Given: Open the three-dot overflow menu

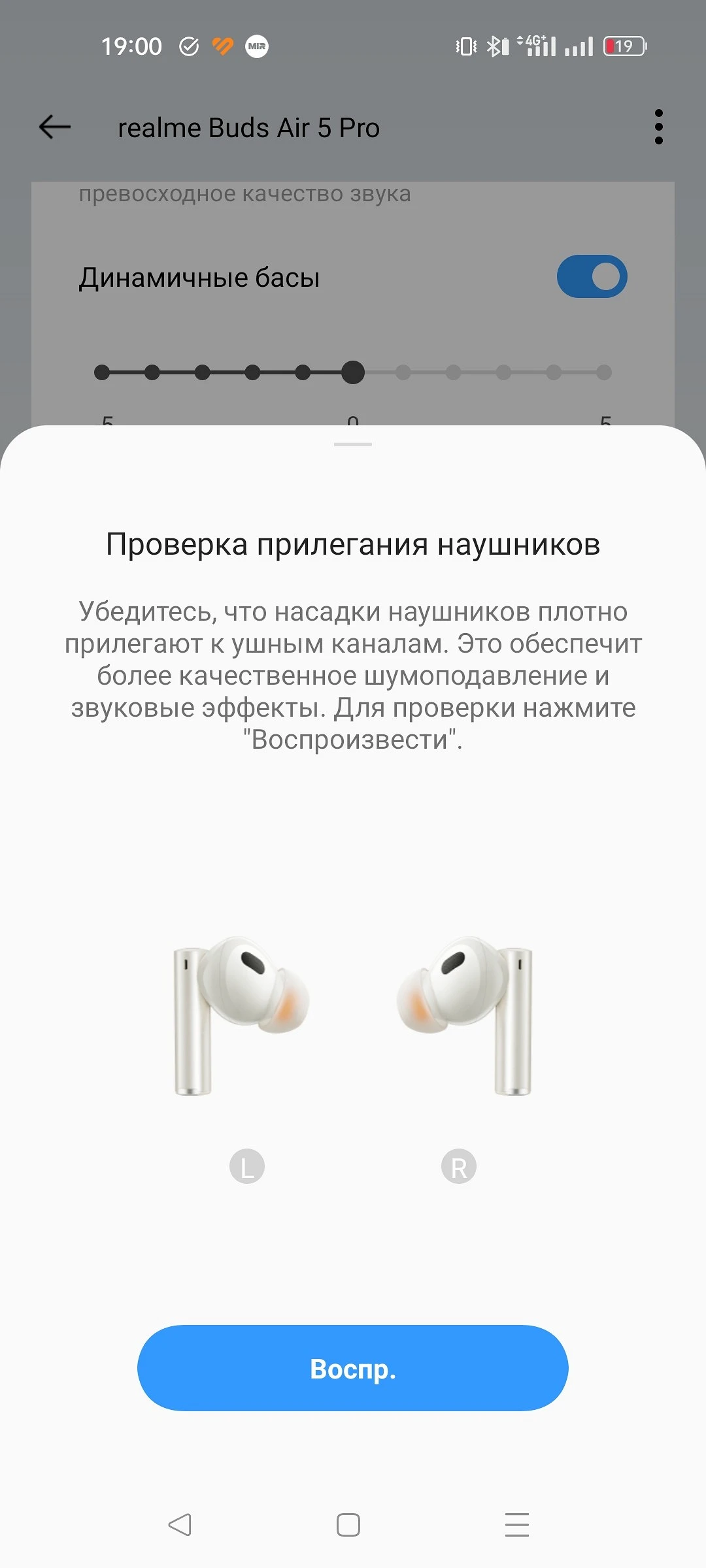Looking at the screenshot, I should pos(658,127).
